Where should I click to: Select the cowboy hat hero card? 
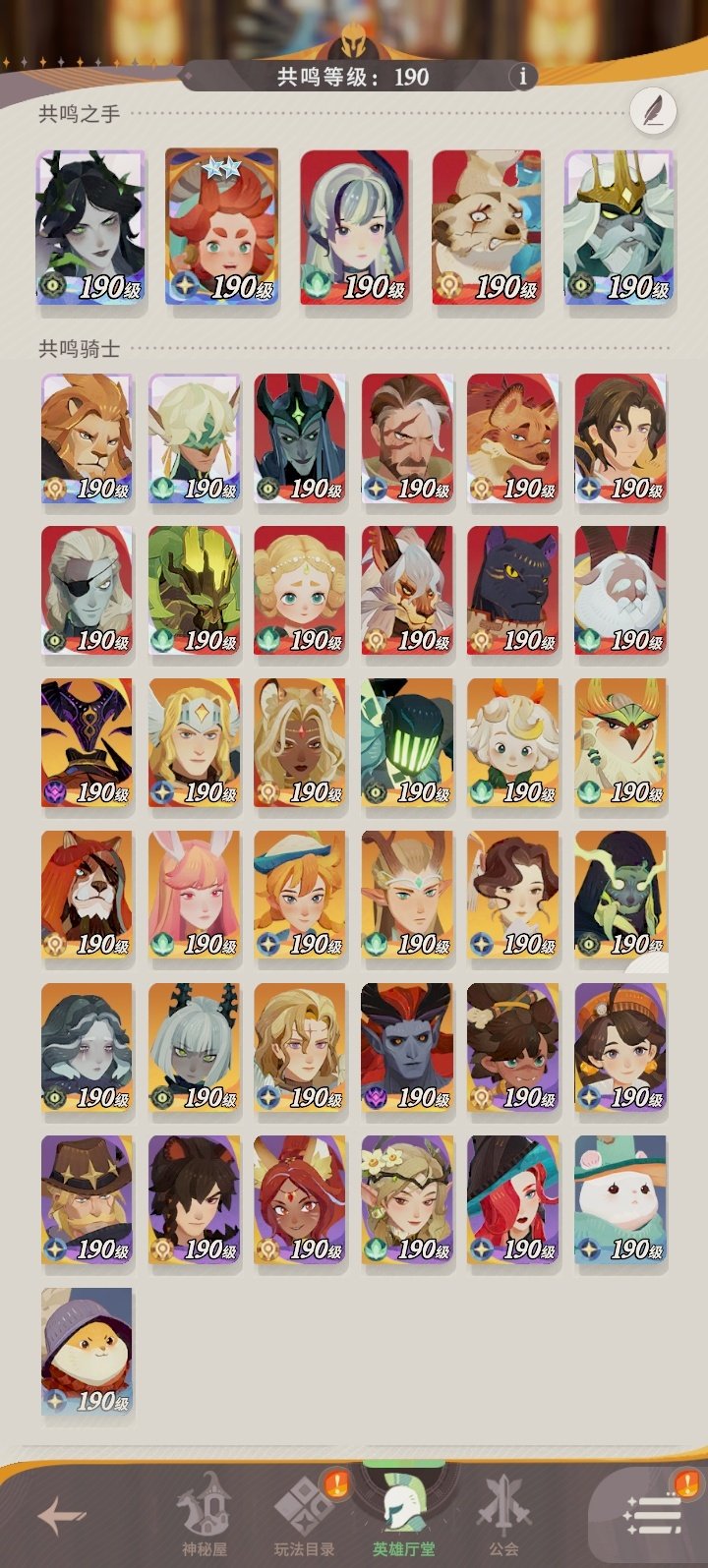pyautogui.click(x=87, y=1200)
